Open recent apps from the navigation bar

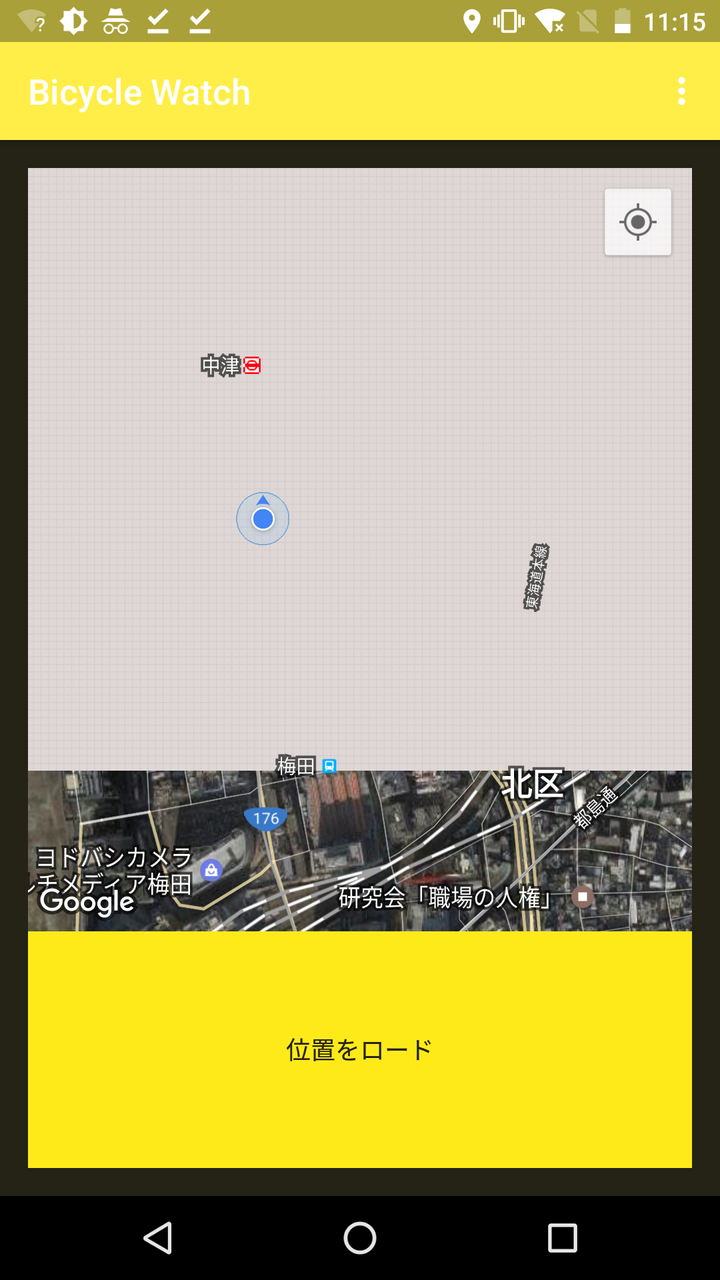pos(562,1238)
